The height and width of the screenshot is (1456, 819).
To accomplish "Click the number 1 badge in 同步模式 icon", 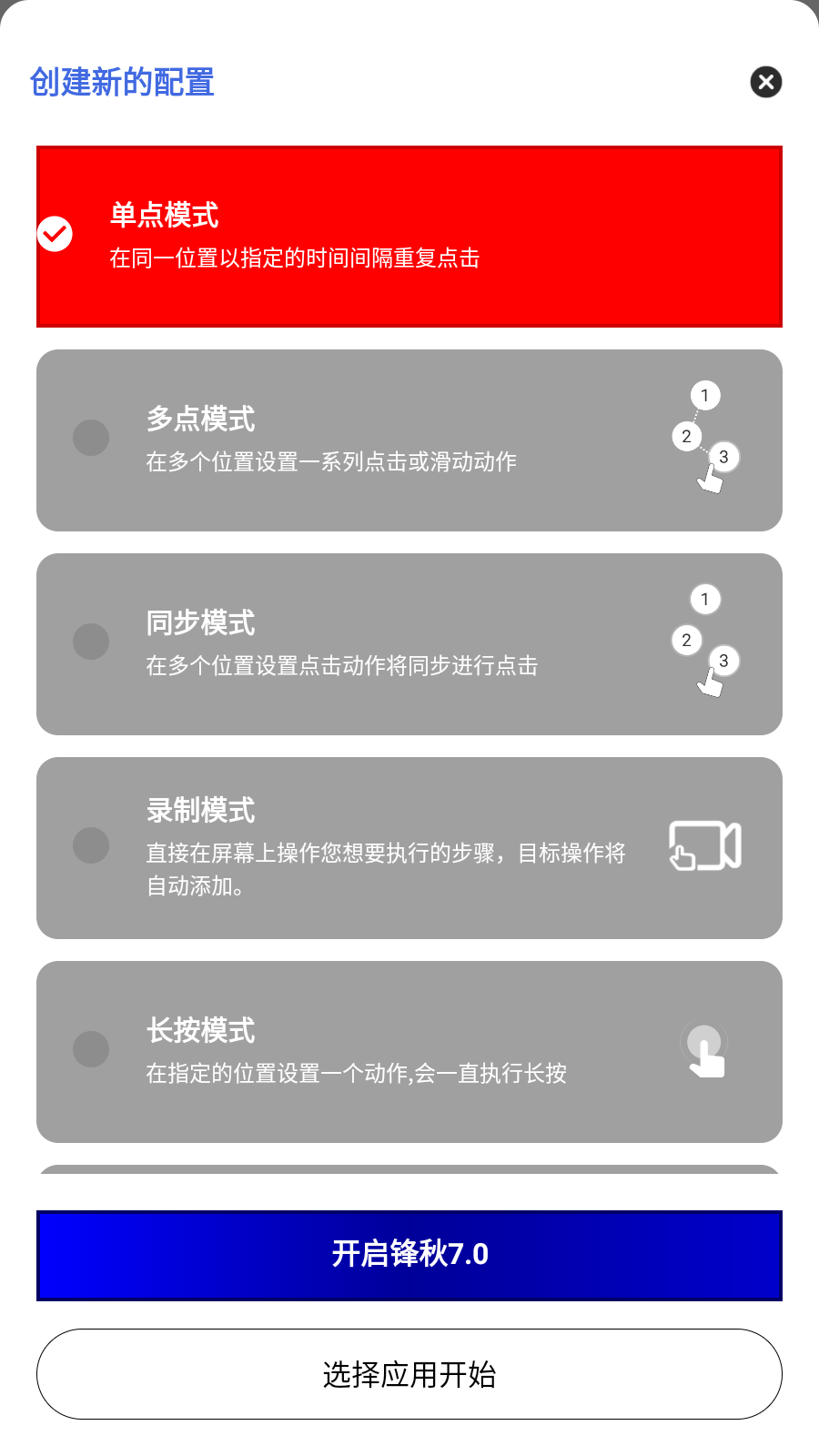I will click(x=703, y=599).
